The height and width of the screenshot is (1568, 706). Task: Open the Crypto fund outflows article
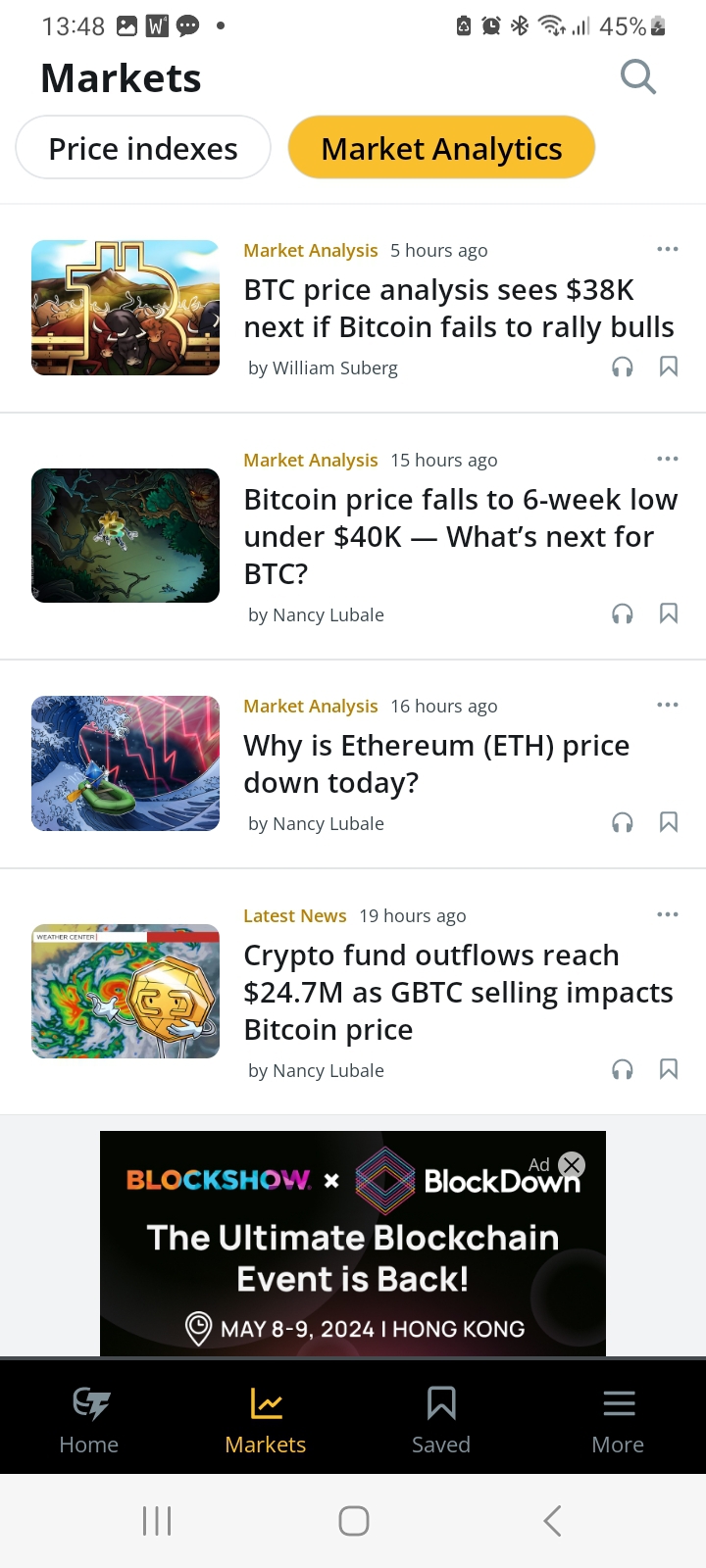pyautogui.click(x=458, y=992)
